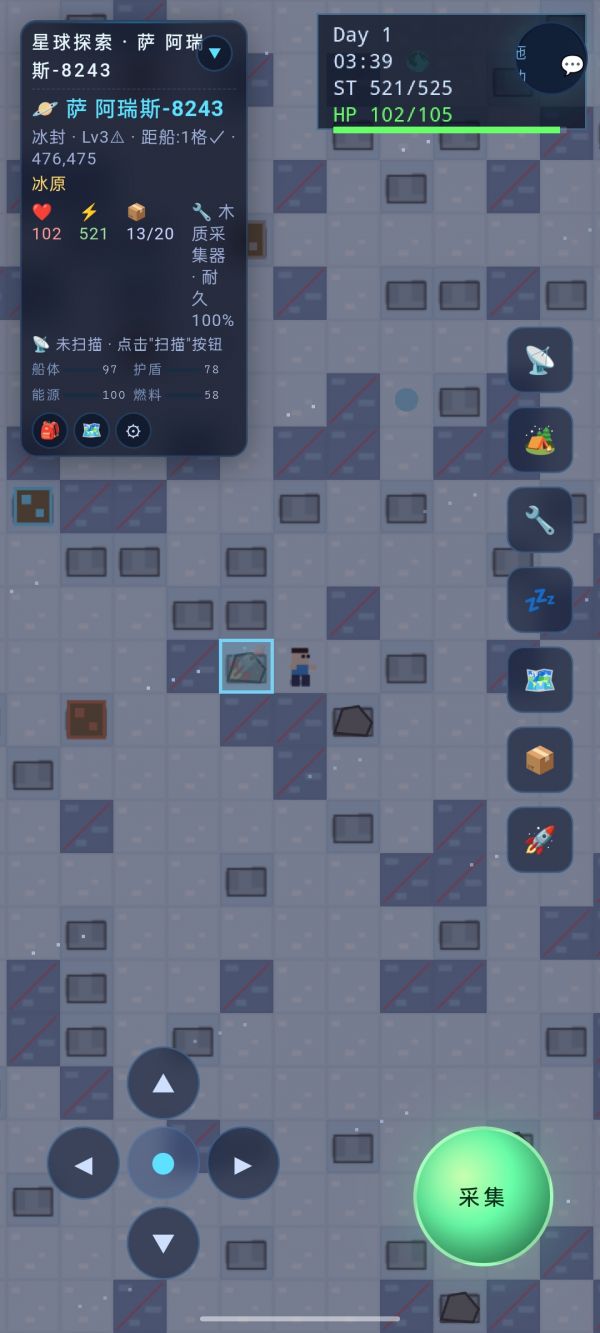Open the cargo box button
Screen dimensions: 600x1333
pos(540,760)
